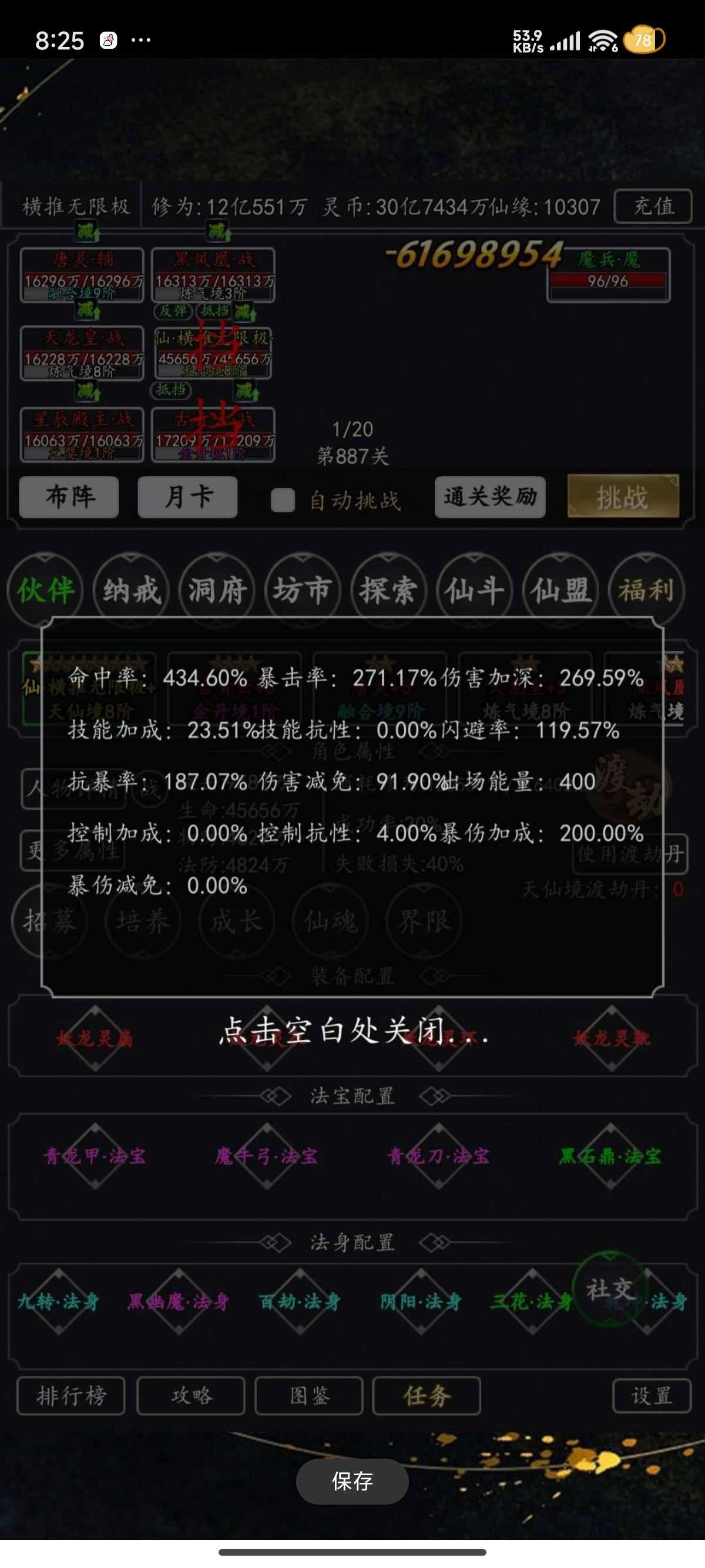This screenshot has width=705, height=1568.
Task: Open 设置 settings
Action: tap(652, 1395)
